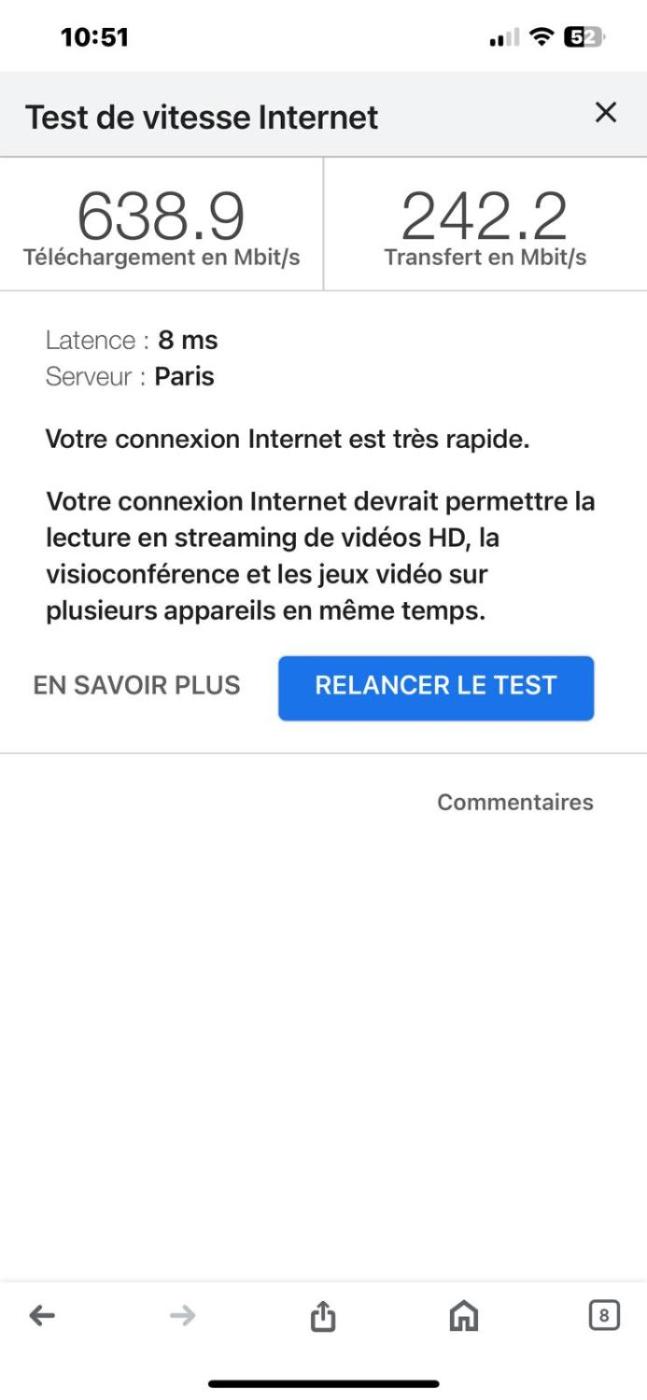Open EN SAVOIR PLUS for more info
This screenshot has height=1400, width=647.
click(x=137, y=686)
